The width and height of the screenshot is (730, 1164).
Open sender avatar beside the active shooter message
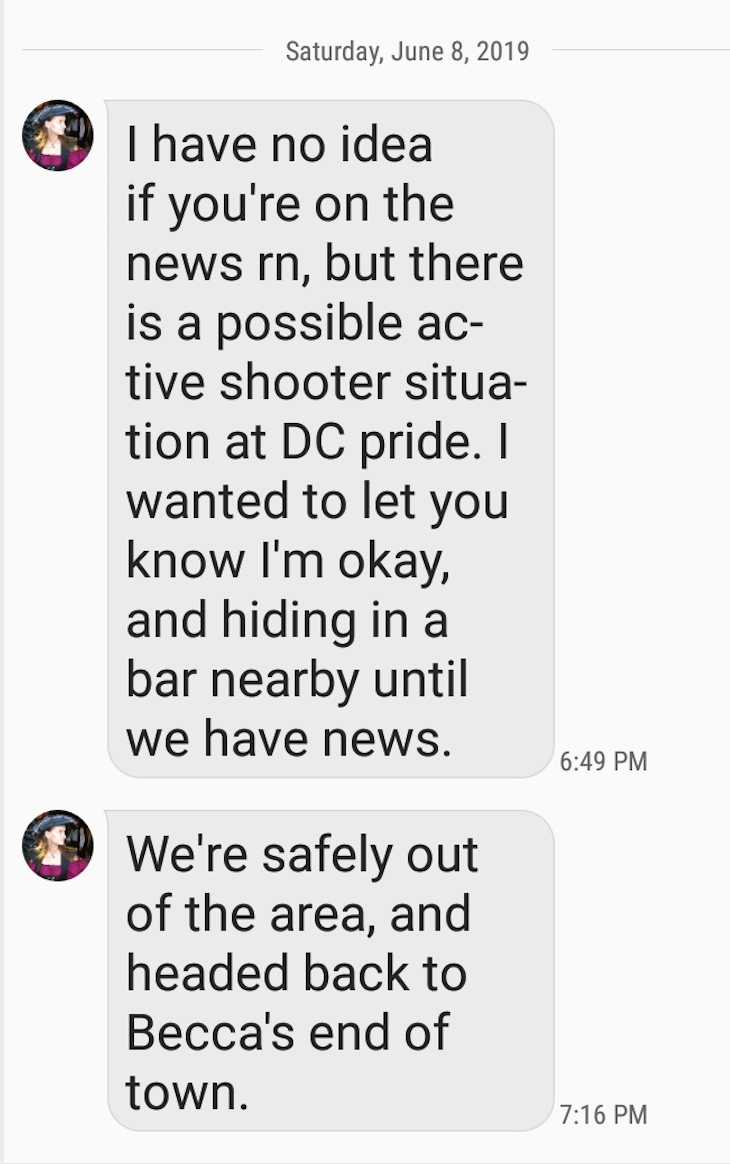point(58,135)
